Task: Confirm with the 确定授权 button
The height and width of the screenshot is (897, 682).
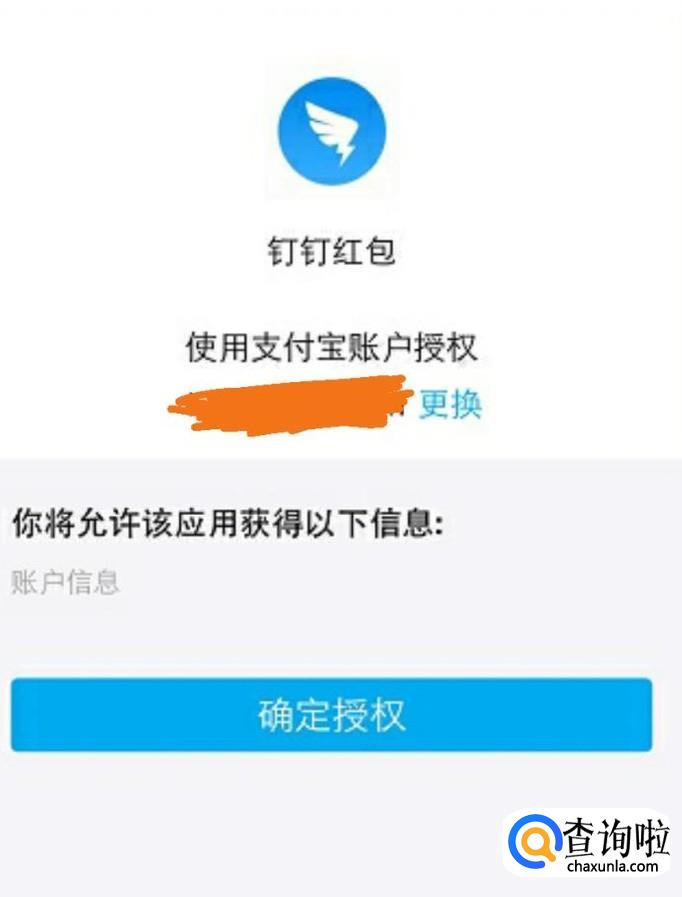Action: (x=331, y=715)
